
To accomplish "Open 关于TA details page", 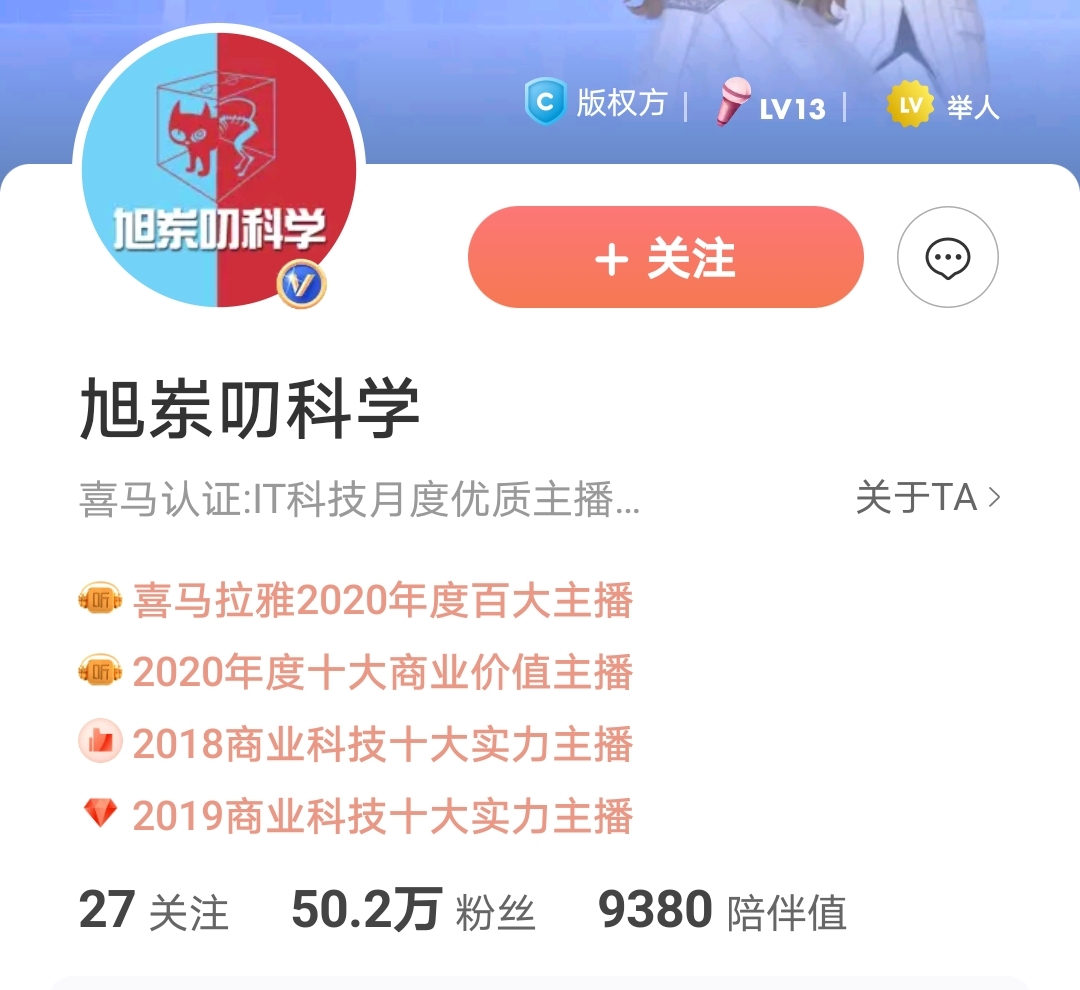I will coord(927,498).
